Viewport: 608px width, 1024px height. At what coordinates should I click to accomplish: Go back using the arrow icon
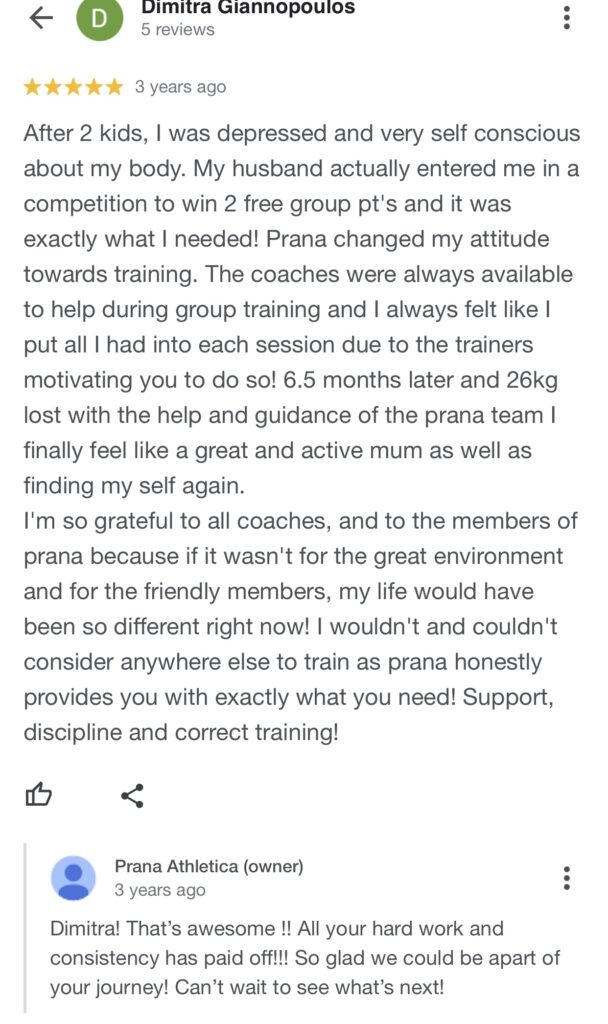coord(41,18)
